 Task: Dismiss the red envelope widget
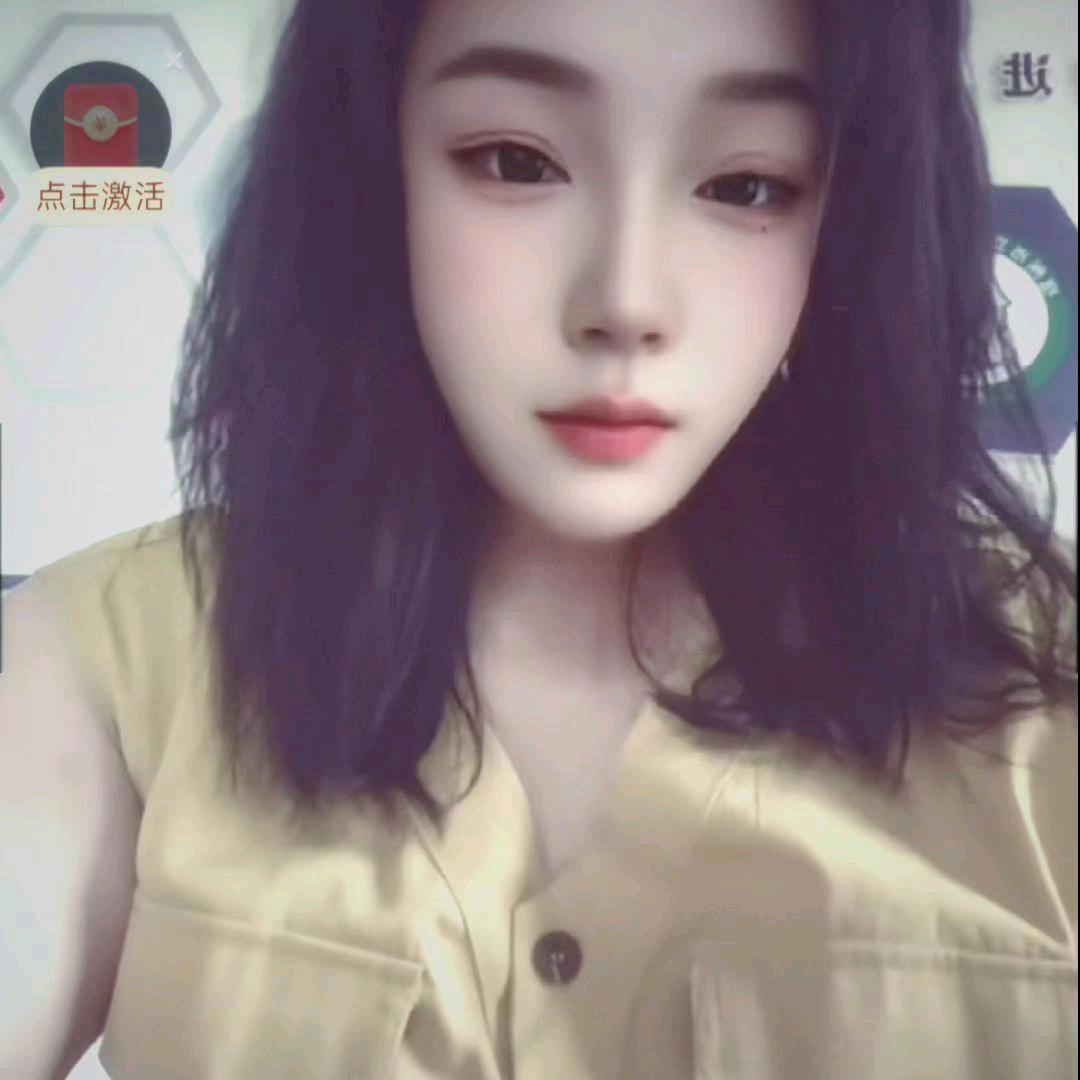176,61
